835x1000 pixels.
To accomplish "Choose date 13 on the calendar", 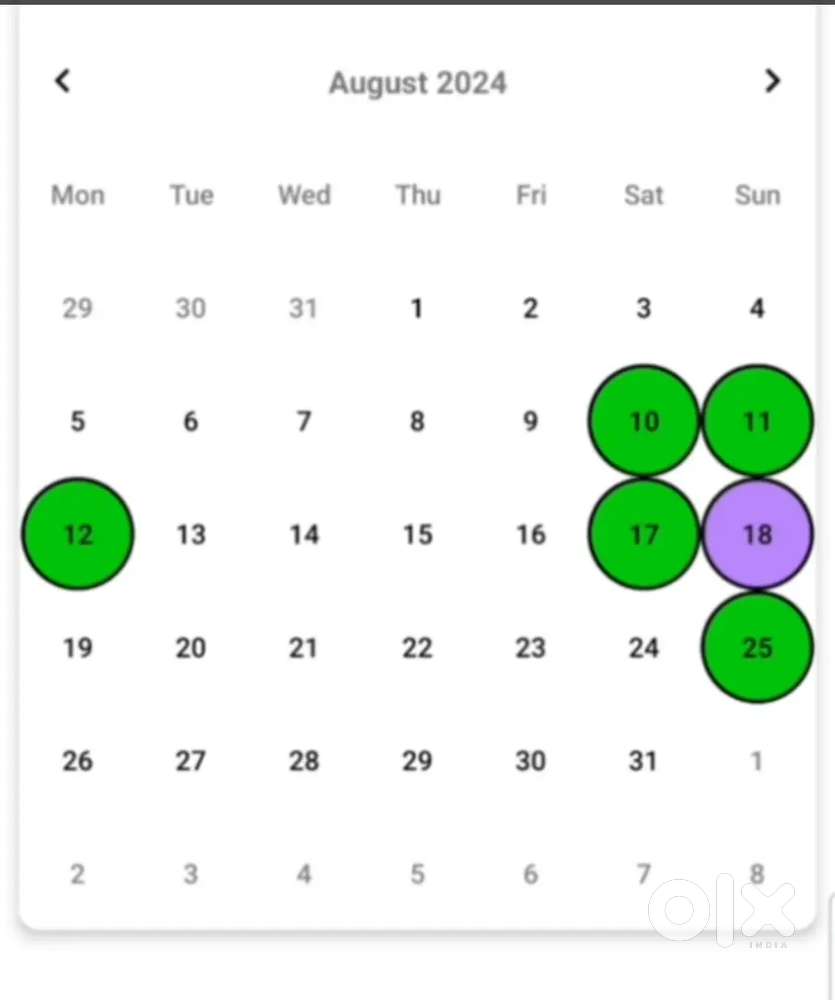I will pyautogui.click(x=191, y=535).
